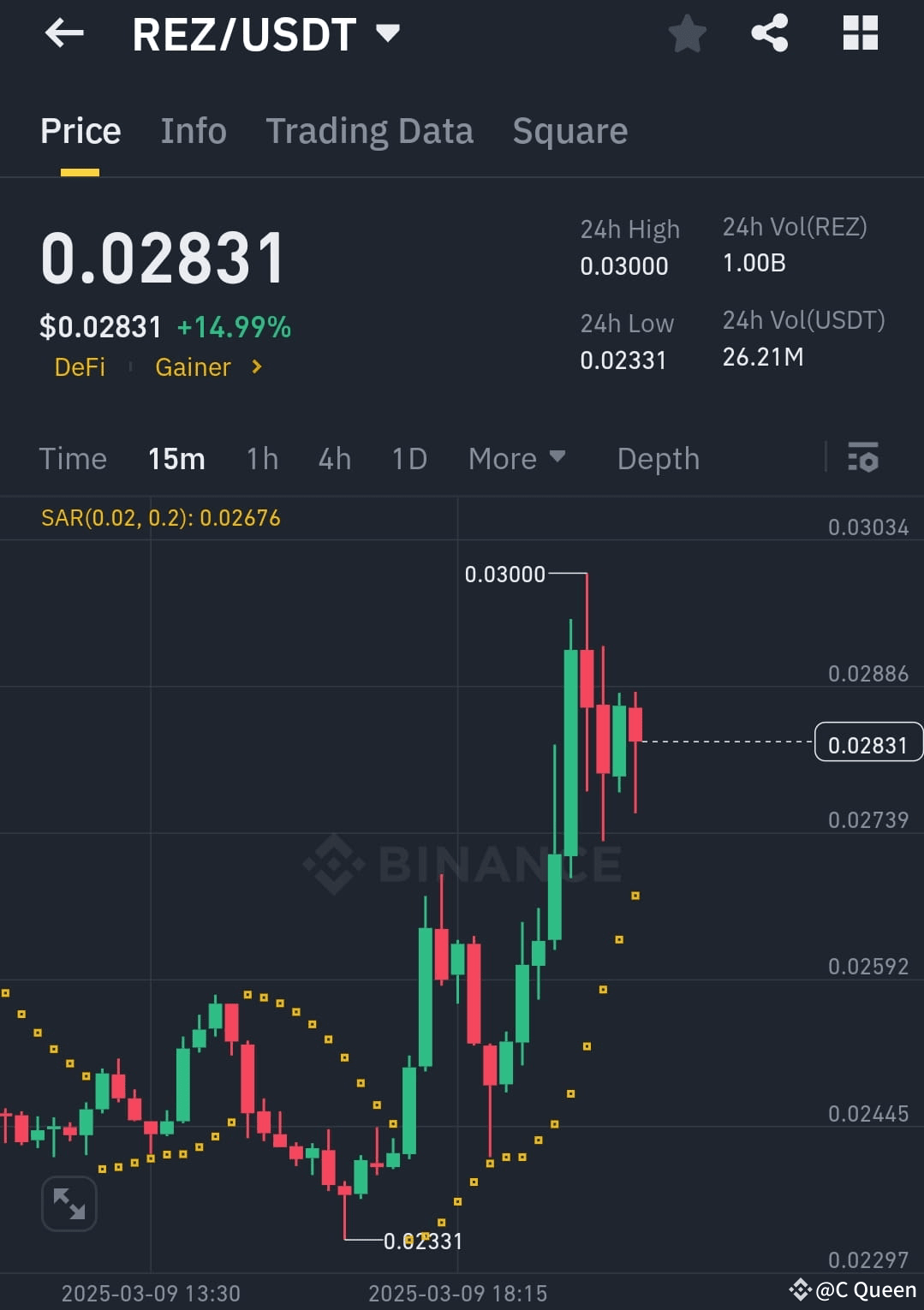Expand Gainer details via chevron arrow

point(255,367)
